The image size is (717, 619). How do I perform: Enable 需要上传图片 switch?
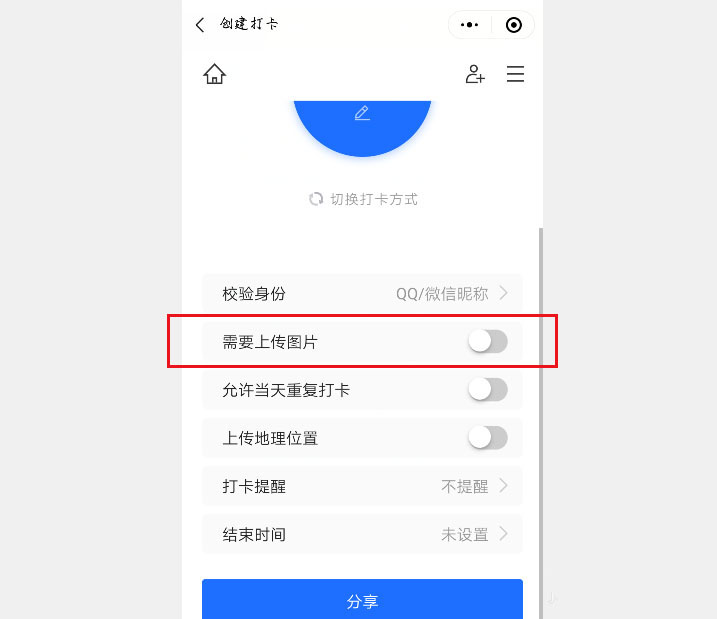pos(488,342)
